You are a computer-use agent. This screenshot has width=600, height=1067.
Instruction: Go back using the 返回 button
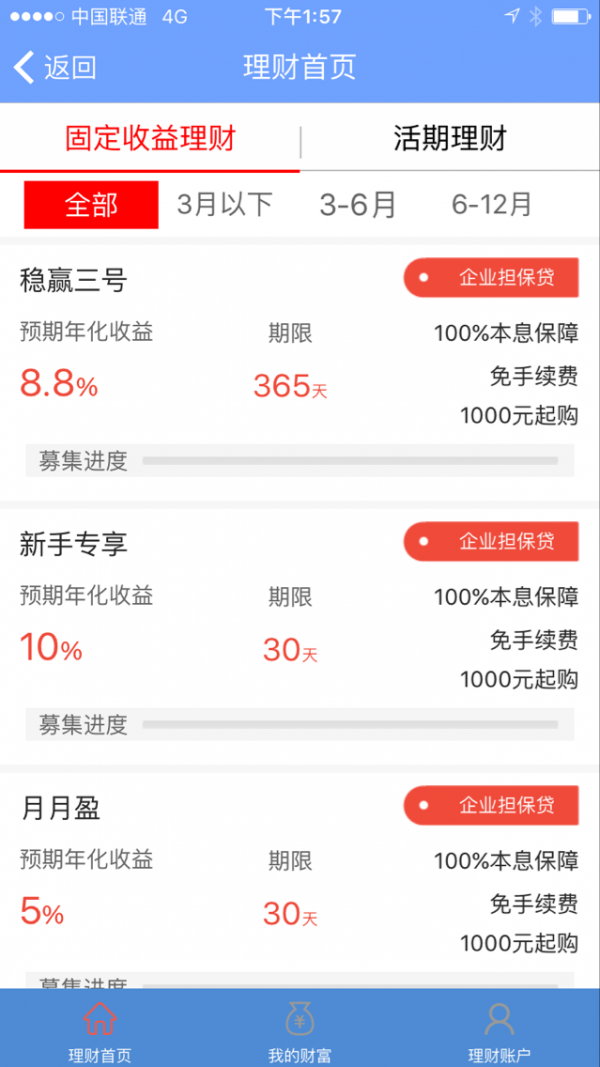point(56,68)
